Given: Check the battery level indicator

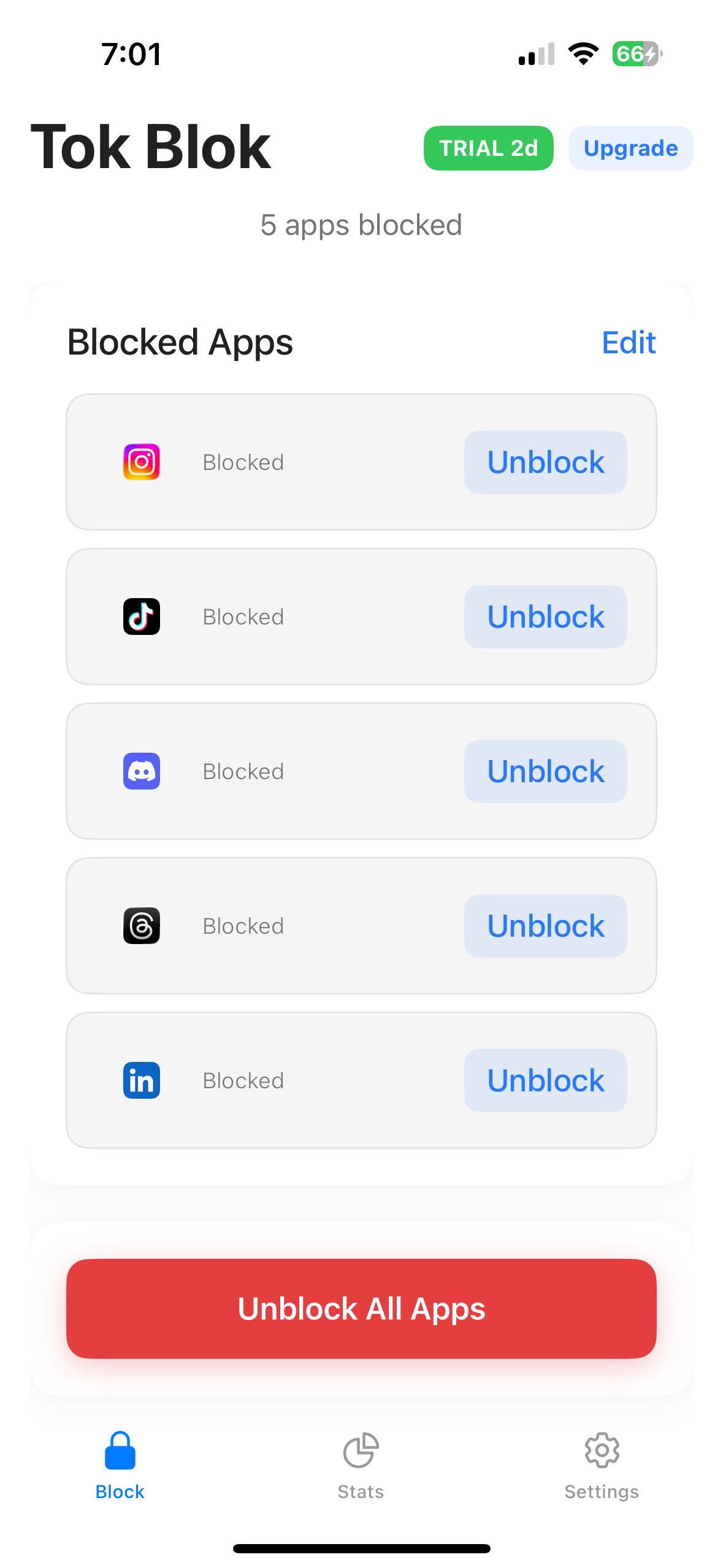Looking at the screenshot, I should [637, 54].
